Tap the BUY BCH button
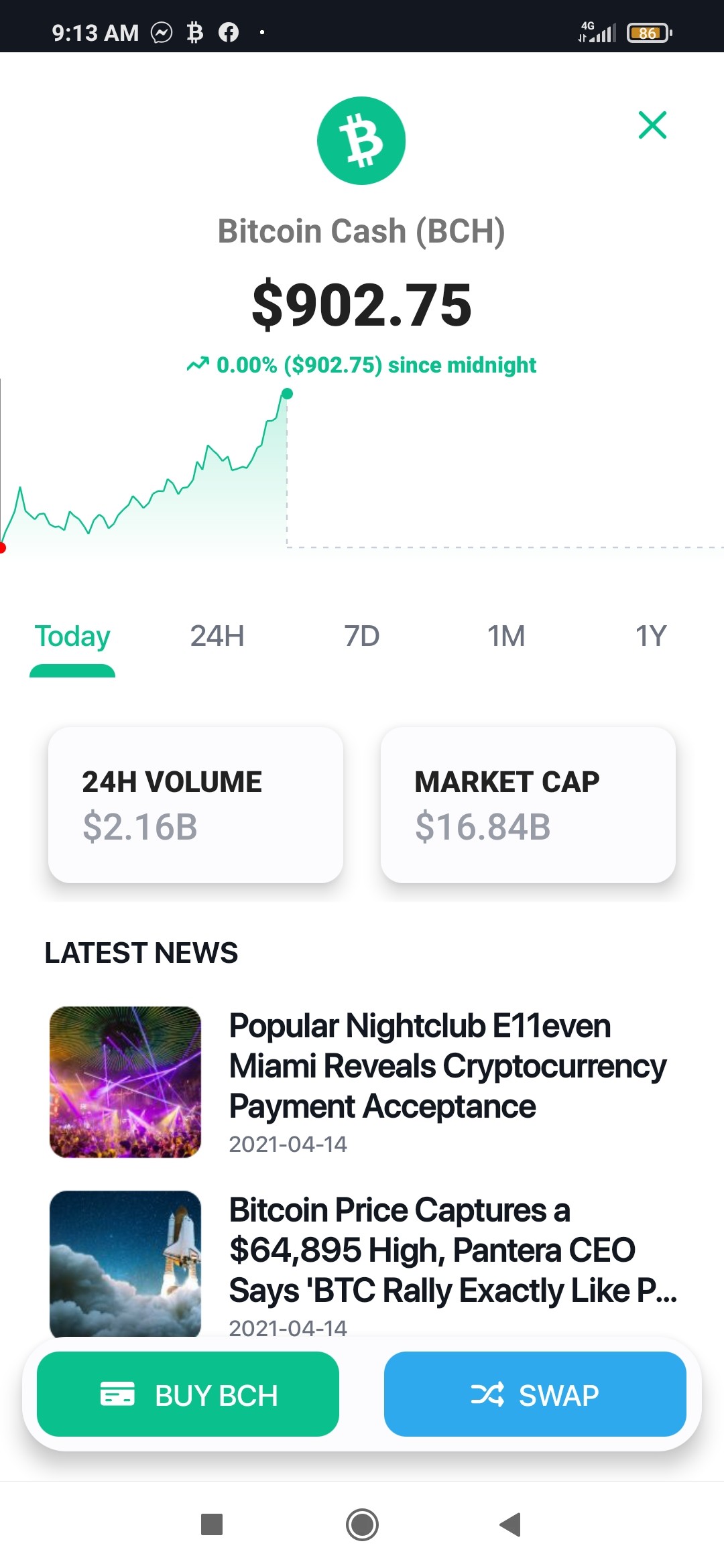The width and height of the screenshot is (724, 1568). pos(188,1394)
